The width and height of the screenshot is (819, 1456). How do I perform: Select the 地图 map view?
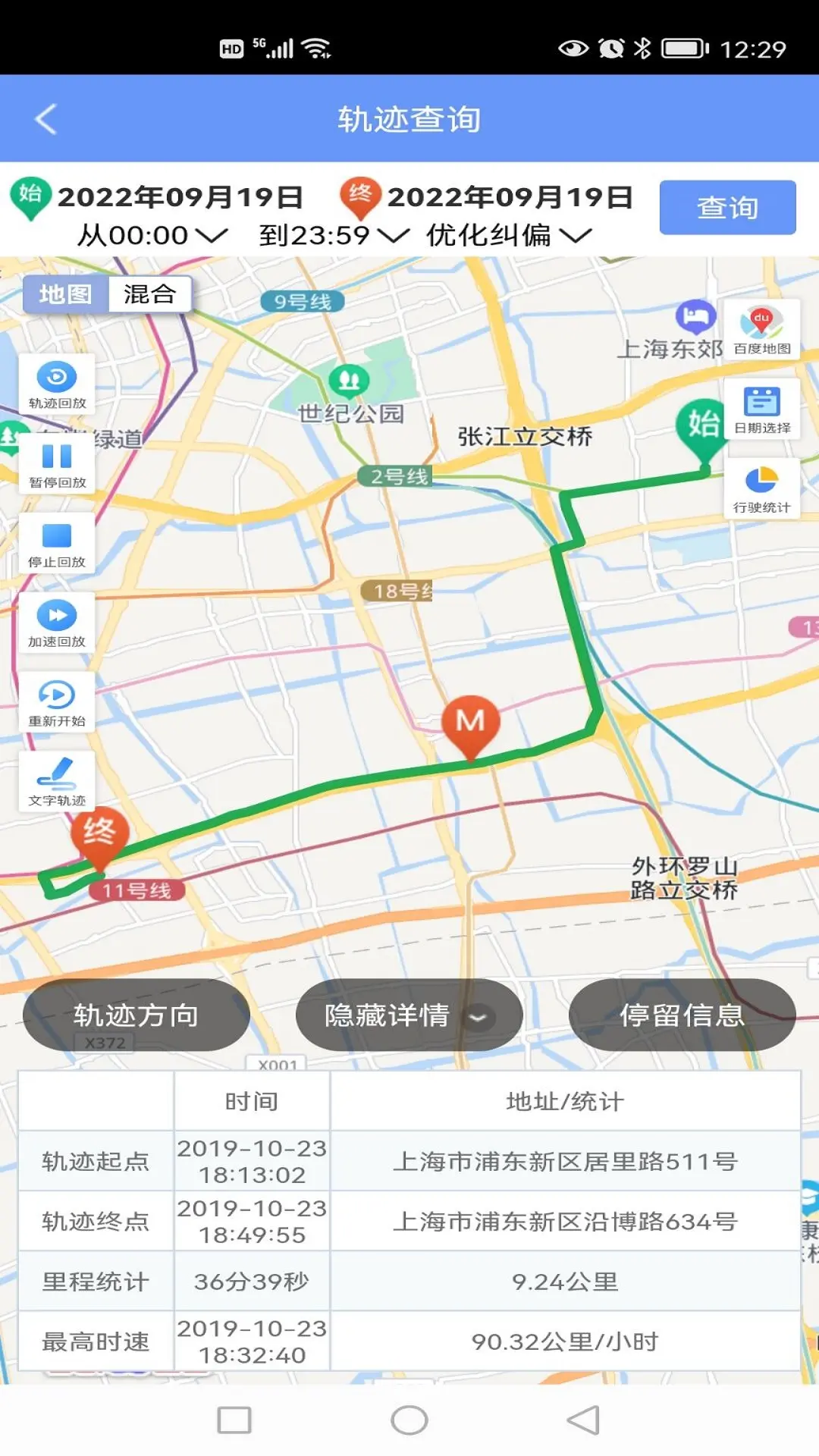[66, 294]
